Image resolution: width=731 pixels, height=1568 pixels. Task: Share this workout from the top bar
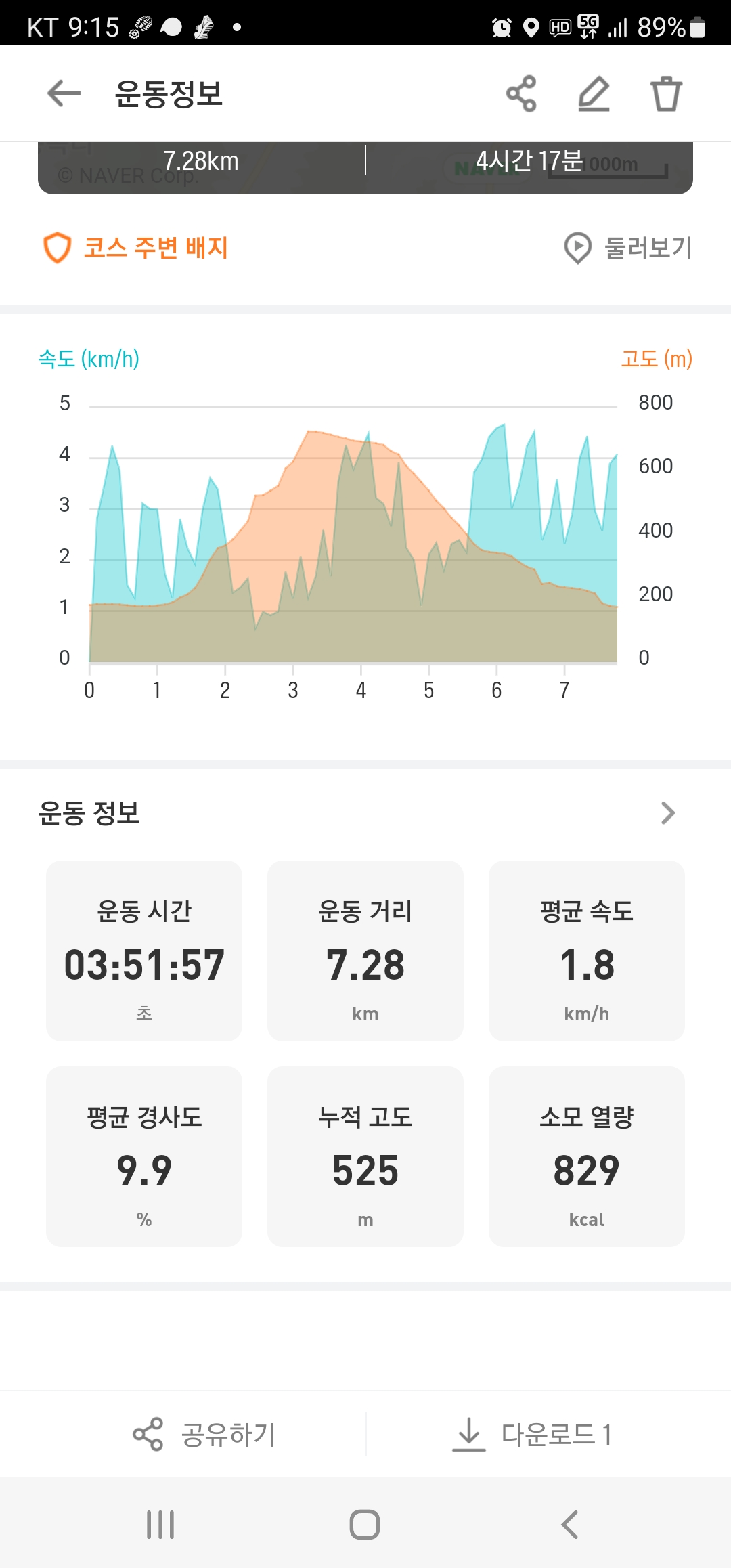coord(521,93)
